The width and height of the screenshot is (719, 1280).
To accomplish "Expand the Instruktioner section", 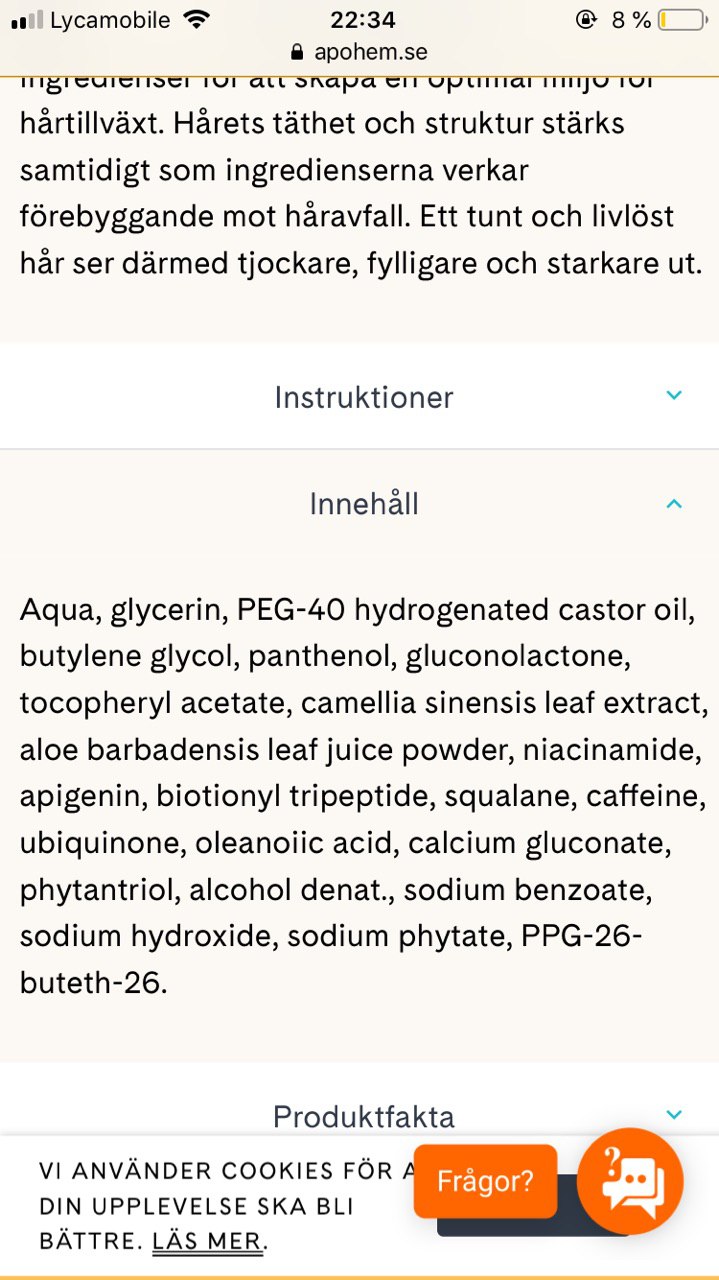I will pyautogui.click(x=359, y=396).
